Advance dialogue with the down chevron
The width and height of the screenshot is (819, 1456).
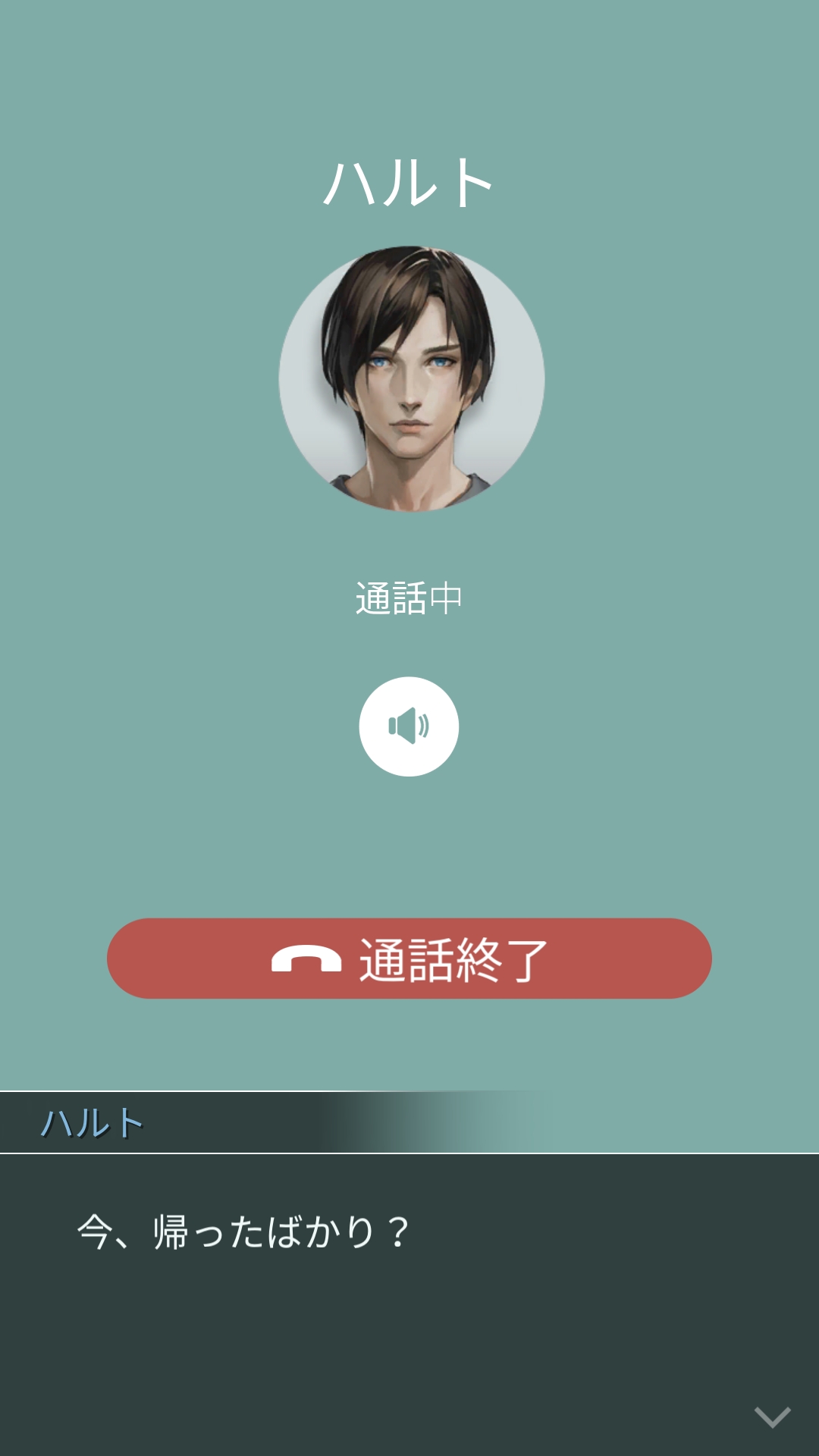point(772,1417)
